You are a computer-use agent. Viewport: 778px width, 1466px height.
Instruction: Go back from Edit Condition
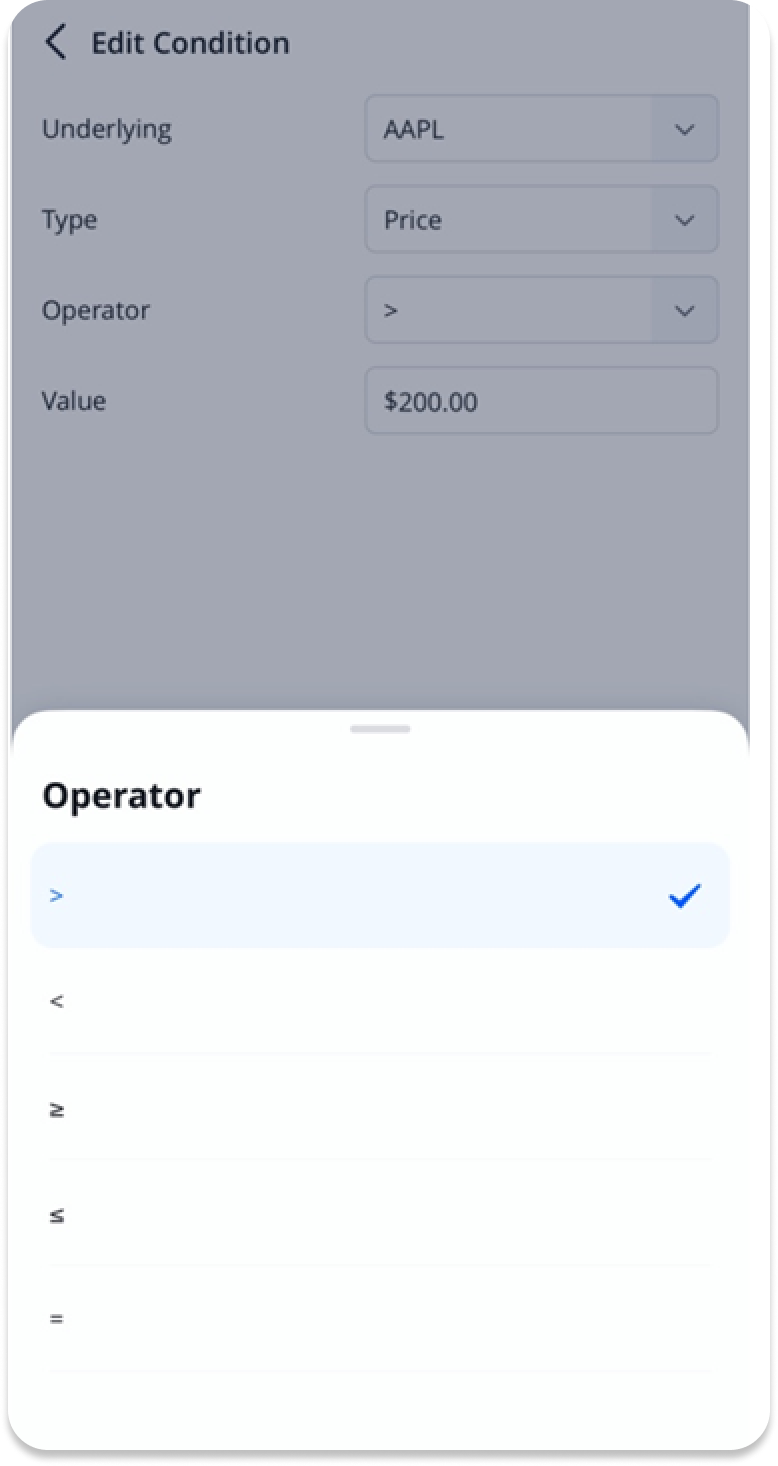pos(56,43)
